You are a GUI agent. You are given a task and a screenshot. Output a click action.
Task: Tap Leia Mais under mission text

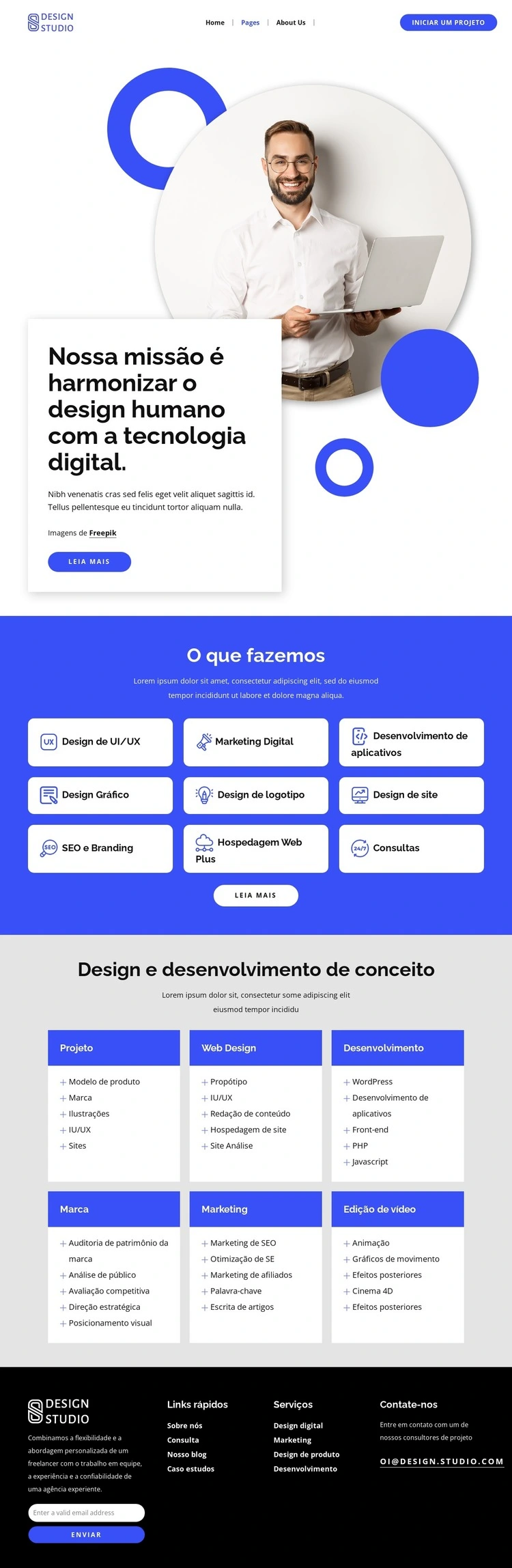tap(89, 561)
